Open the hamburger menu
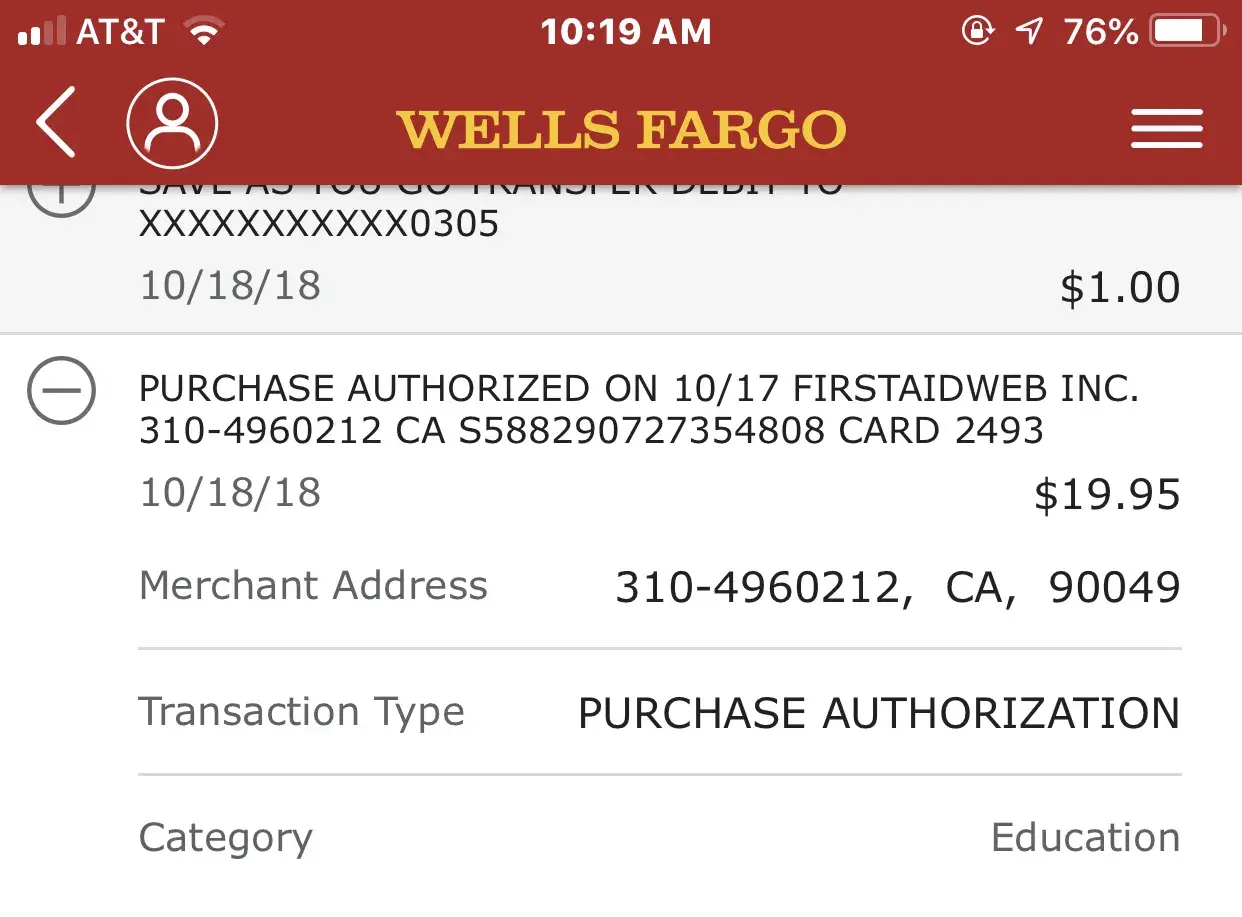Image resolution: width=1242 pixels, height=917 pixels. tap(1166, 128)
